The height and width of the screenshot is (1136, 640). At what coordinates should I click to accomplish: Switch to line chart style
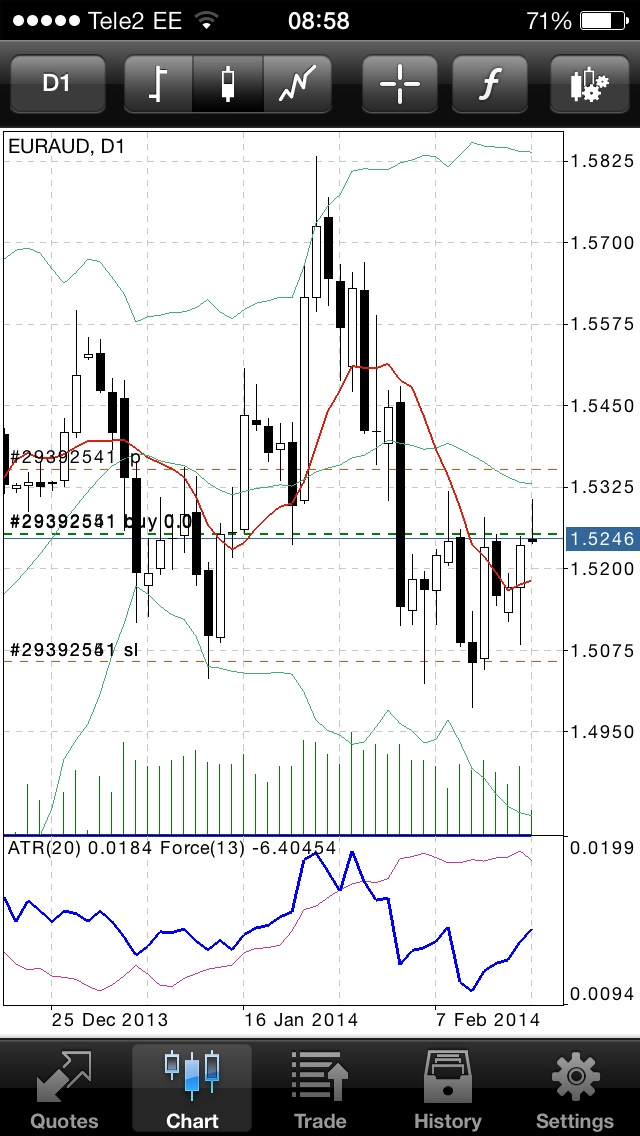[x=297, y=84]
